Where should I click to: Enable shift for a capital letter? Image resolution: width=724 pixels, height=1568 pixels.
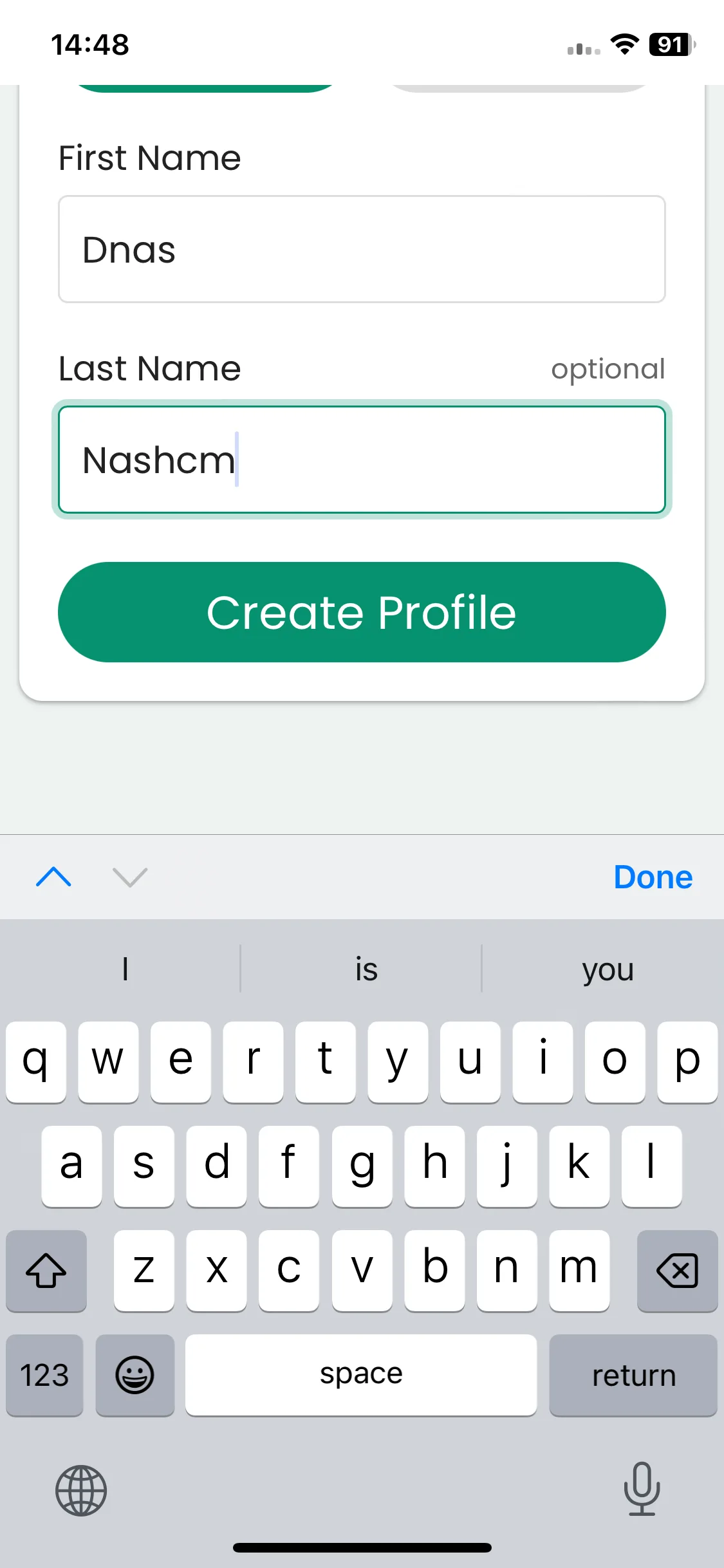(46, 1271)
